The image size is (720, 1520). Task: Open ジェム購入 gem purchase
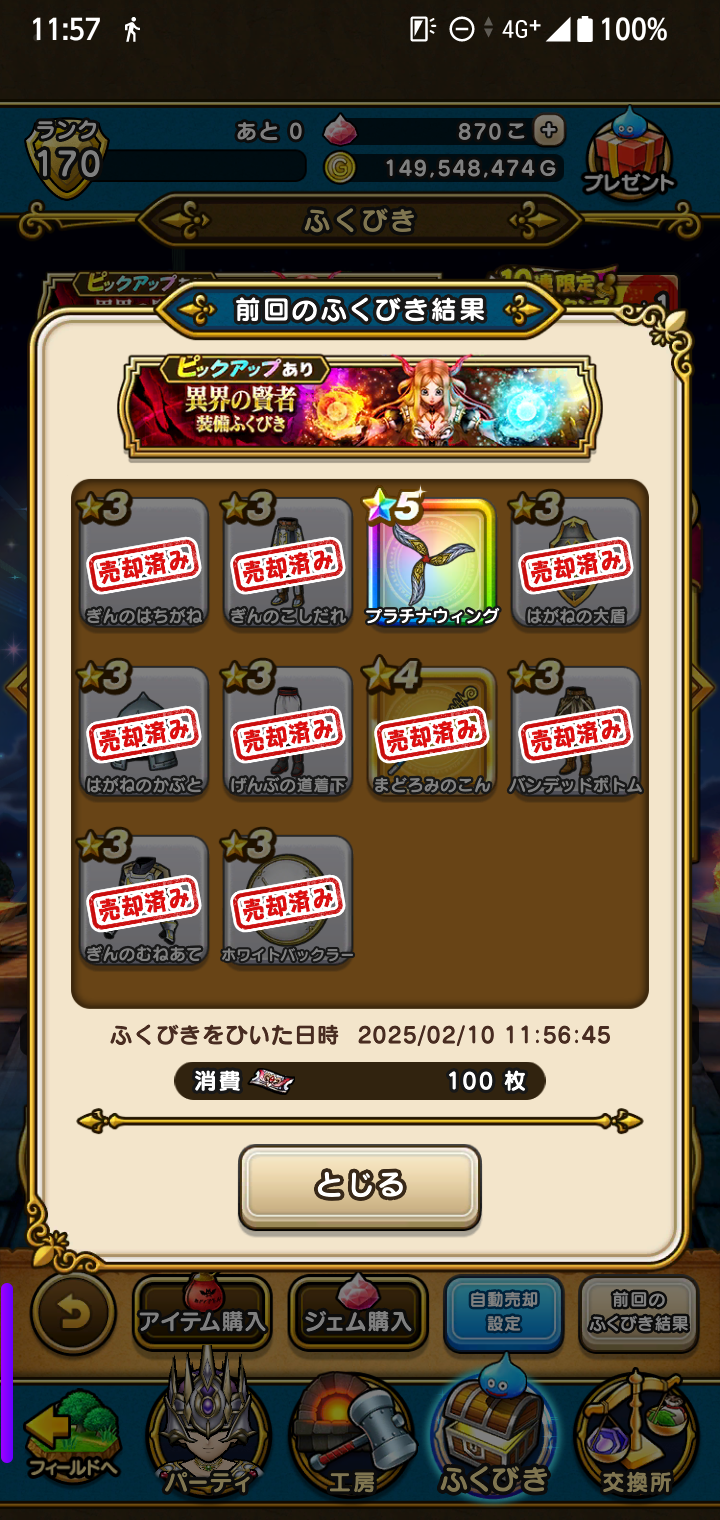(x=358, y=1313)
